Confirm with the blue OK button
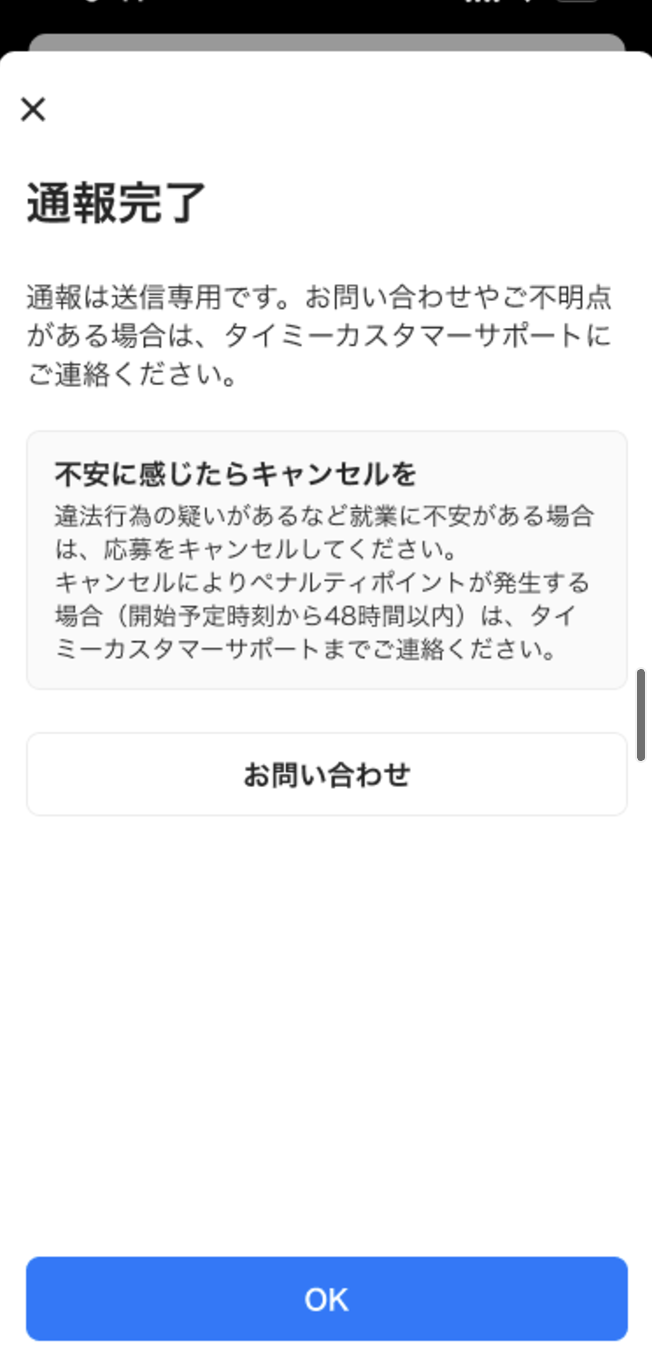This screenshot has width=652, height=1372. (326, 1298)
